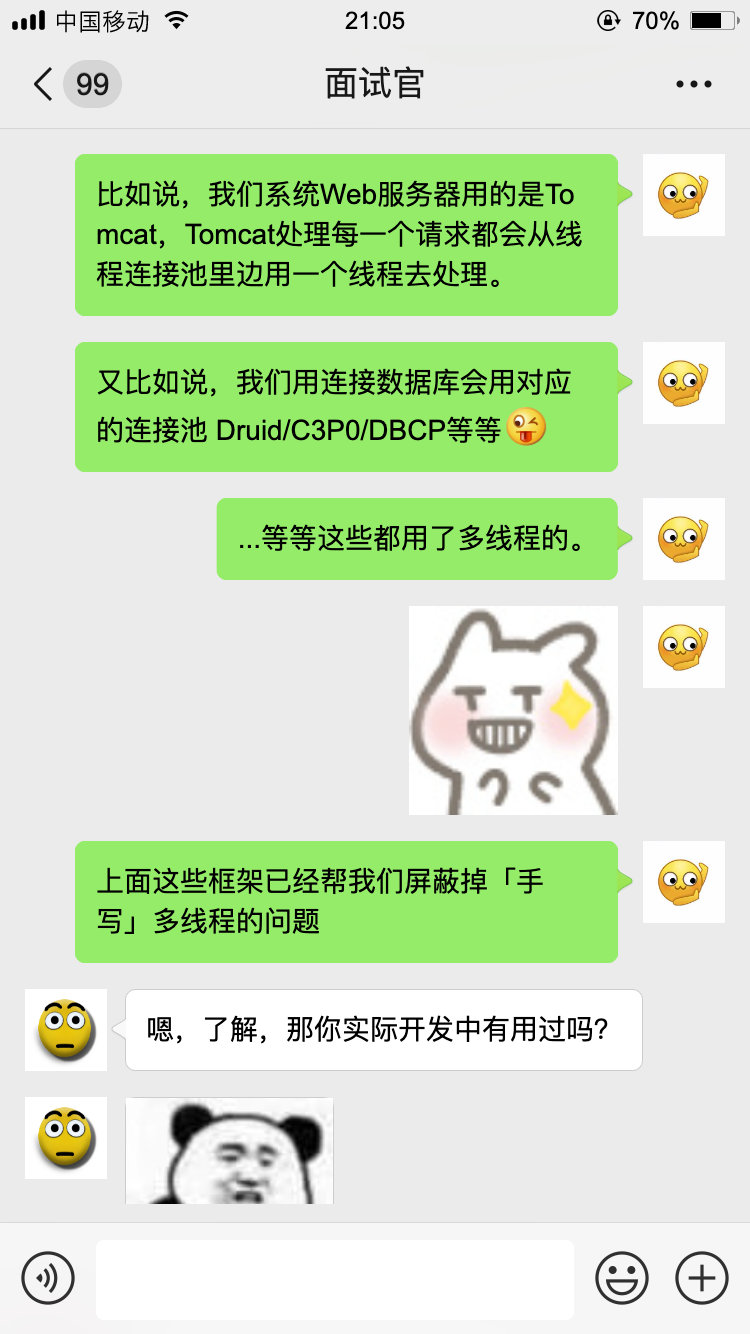
Task: Switch to voice message input
Action: click(x=48, y=1277)
